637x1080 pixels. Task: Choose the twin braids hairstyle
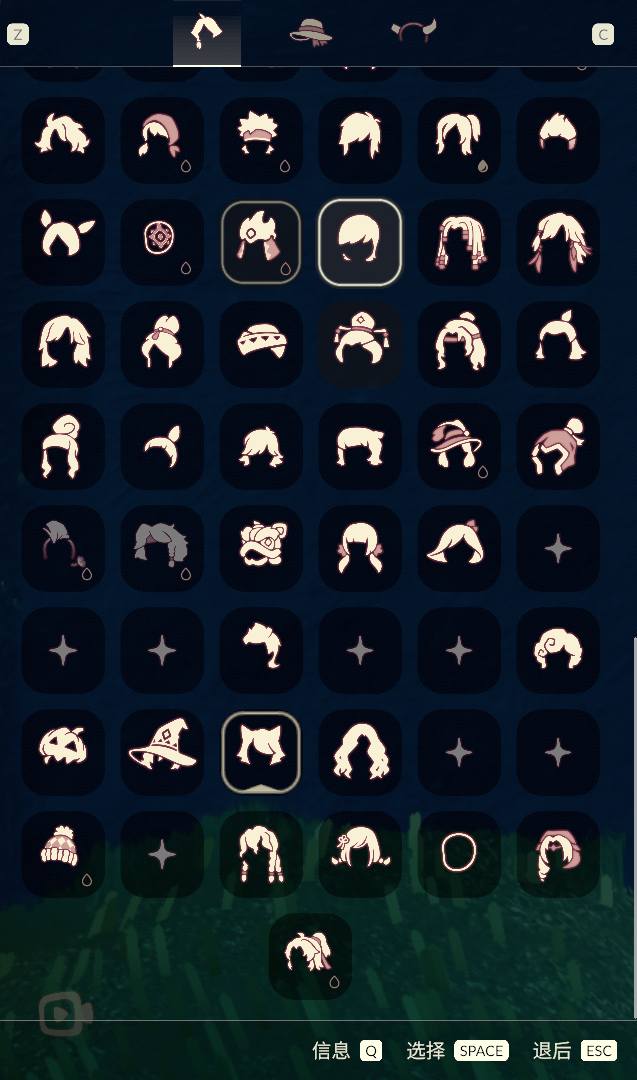coord(261,852)
